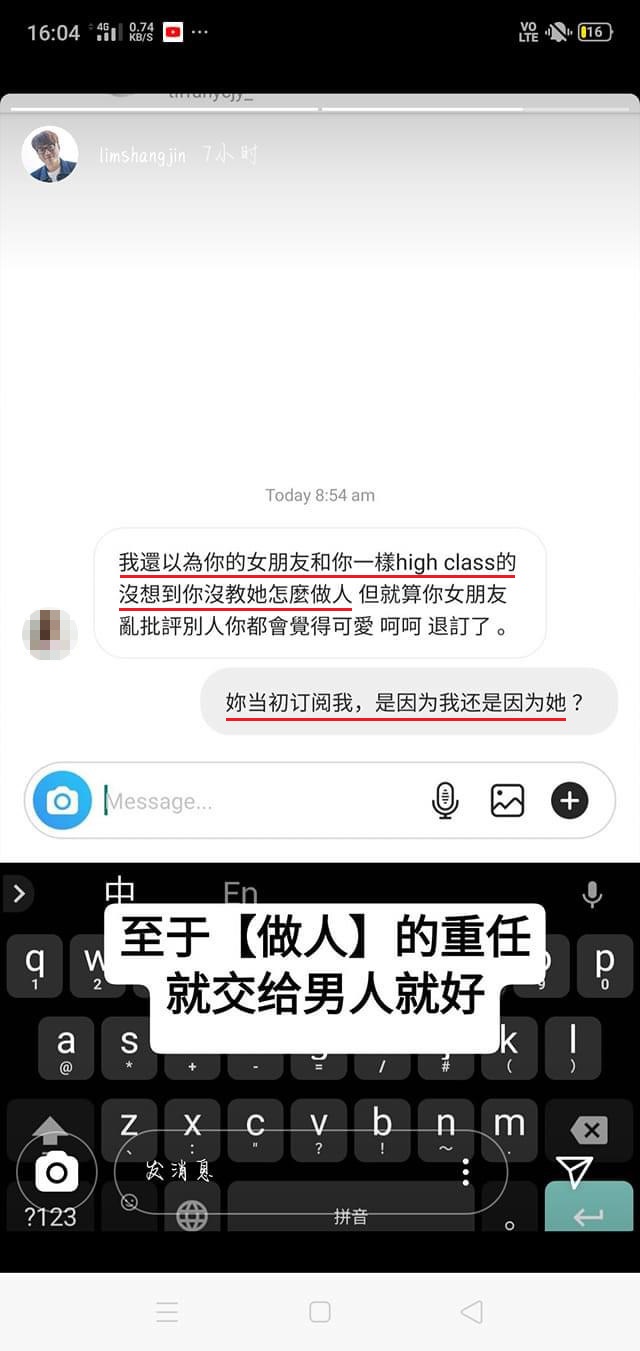Share story via the paper plane icon
The image size is (640, 1351).
tap(574, 1172)
